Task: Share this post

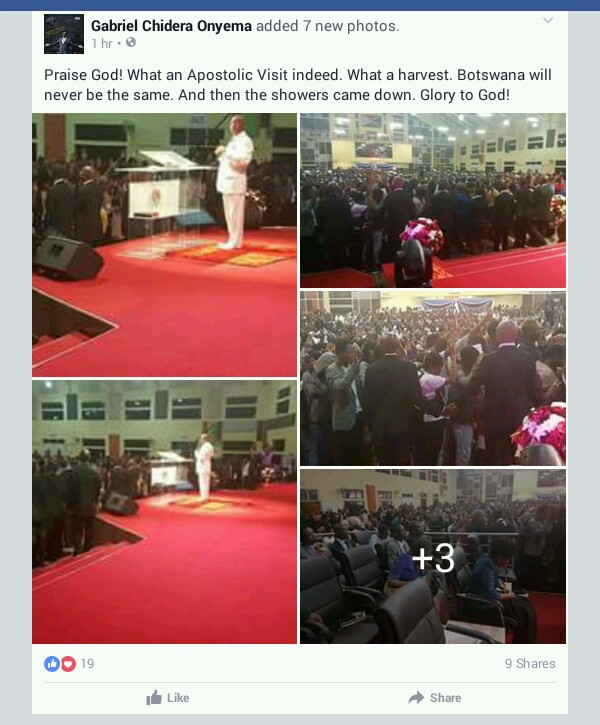Action: click(x=434, y=698)
